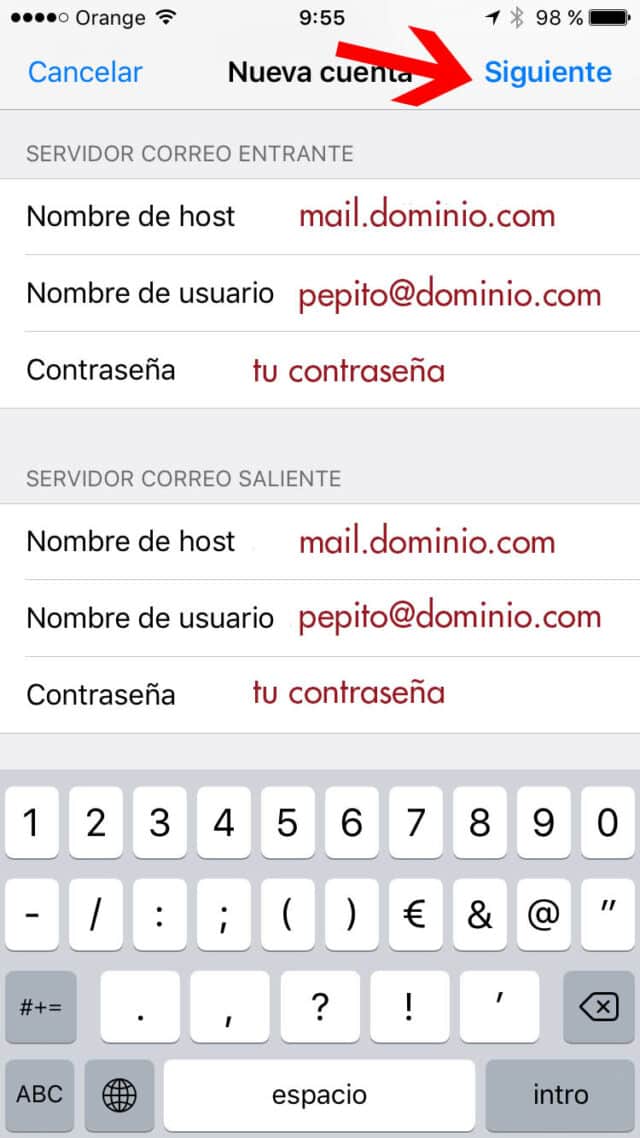Tap Cancelar to abort the new account
Image resolution: width=640 pixels, height=1138 pixels.
[85, 73]
